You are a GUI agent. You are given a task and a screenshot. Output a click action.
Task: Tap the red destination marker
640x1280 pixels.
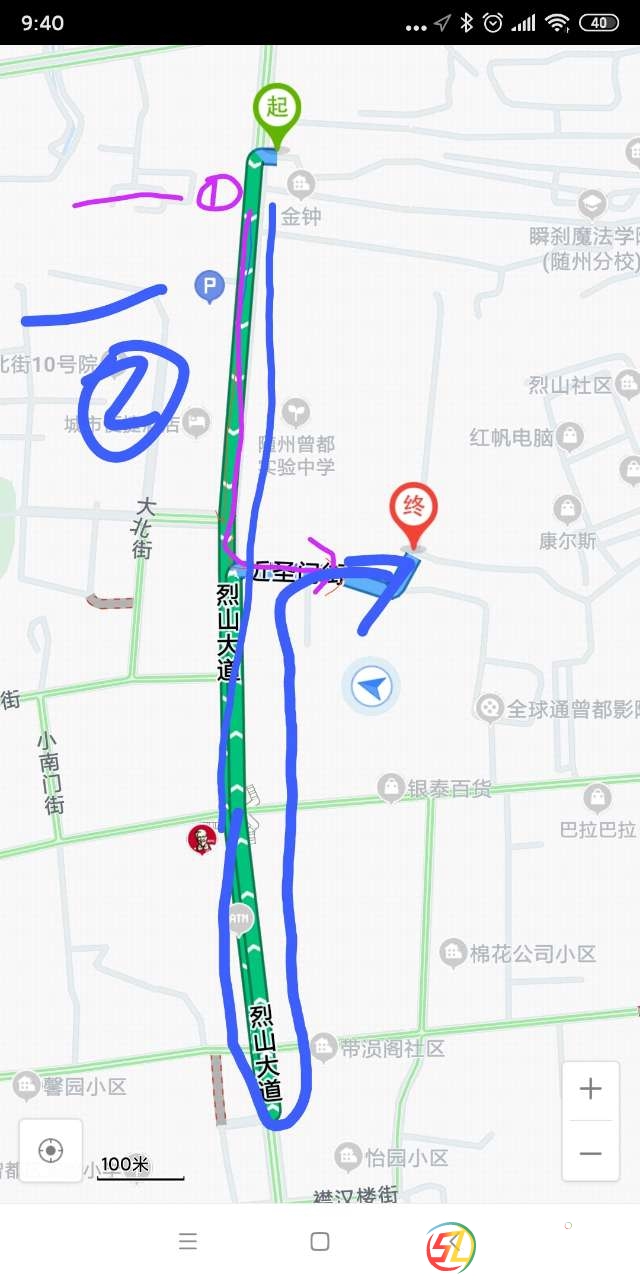coord(413,512)
